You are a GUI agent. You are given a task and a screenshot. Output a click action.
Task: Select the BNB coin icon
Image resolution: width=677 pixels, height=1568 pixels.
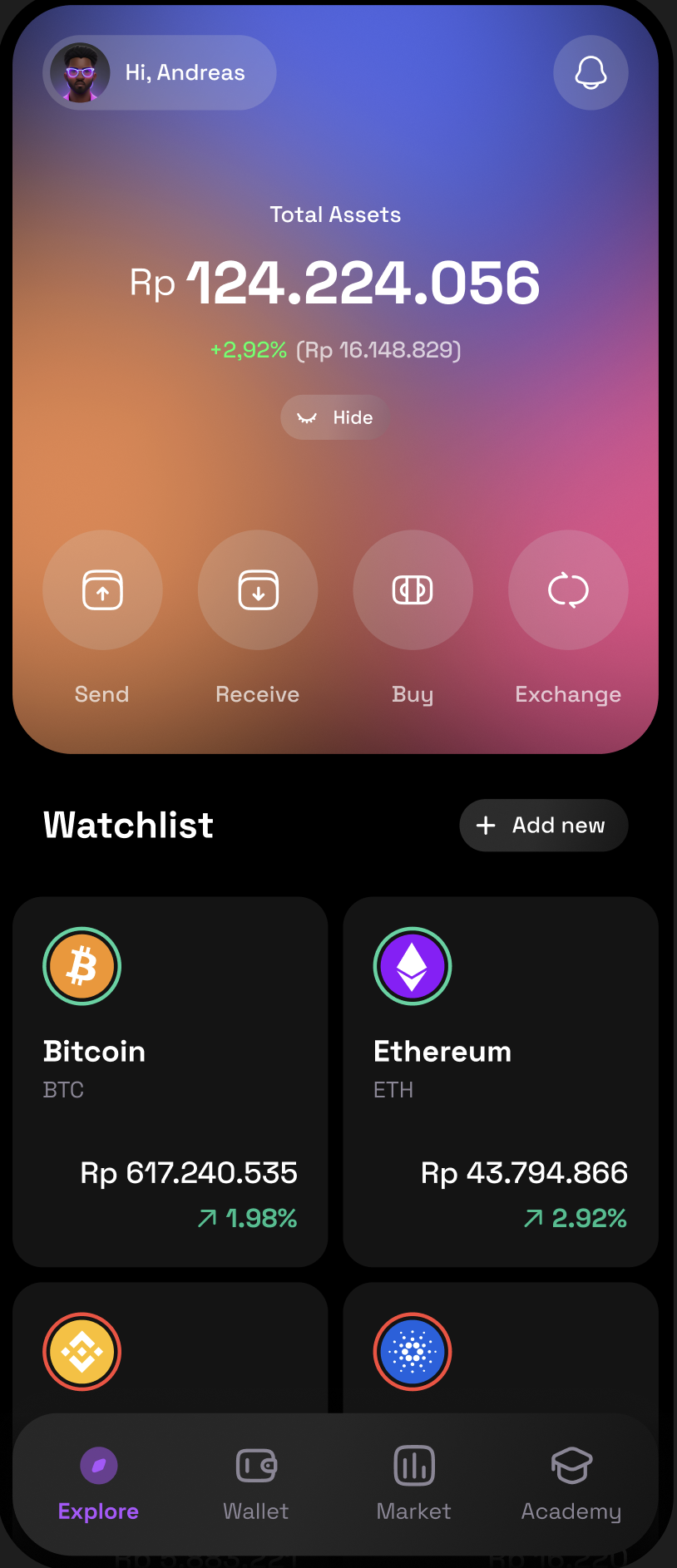[x=82, y=1351]
